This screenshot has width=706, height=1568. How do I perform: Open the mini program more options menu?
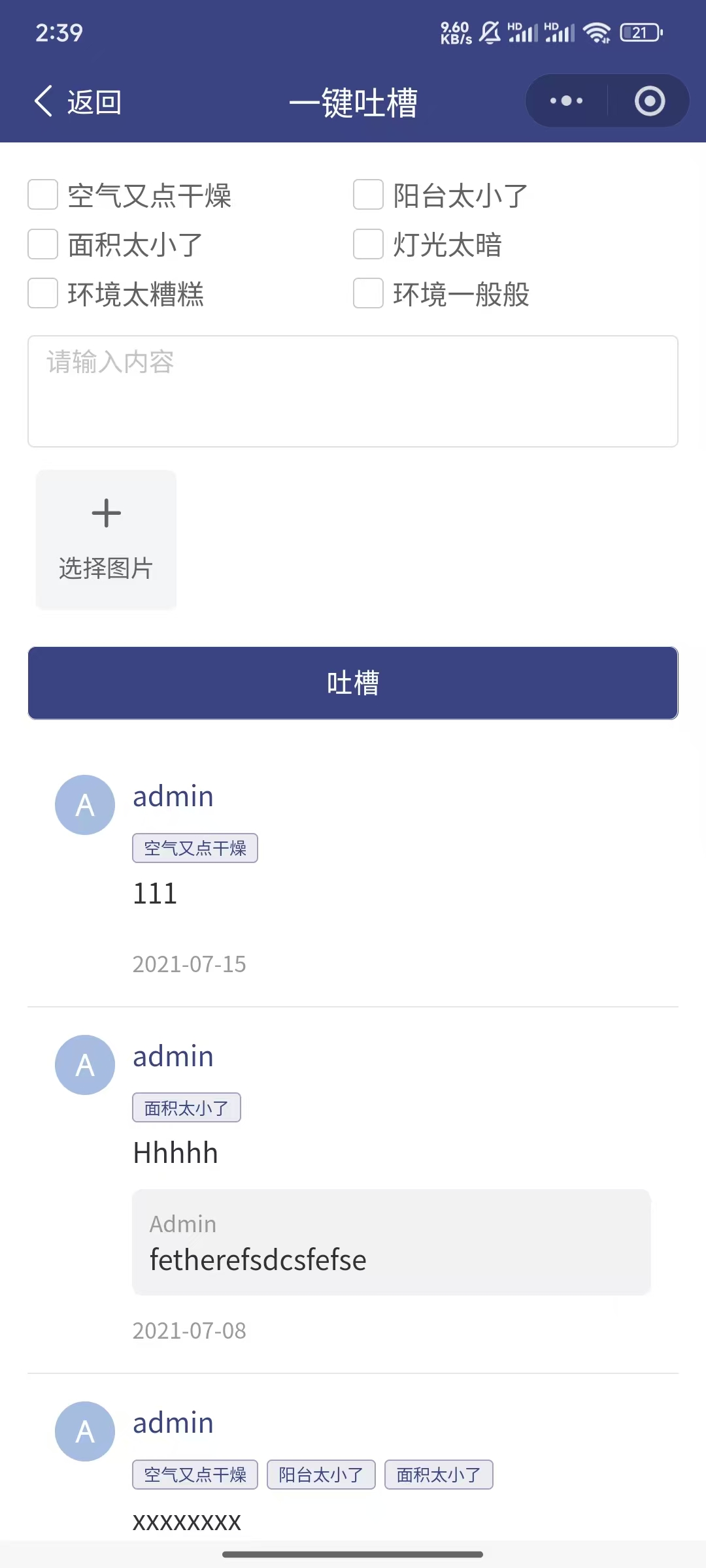pos(566,101)
